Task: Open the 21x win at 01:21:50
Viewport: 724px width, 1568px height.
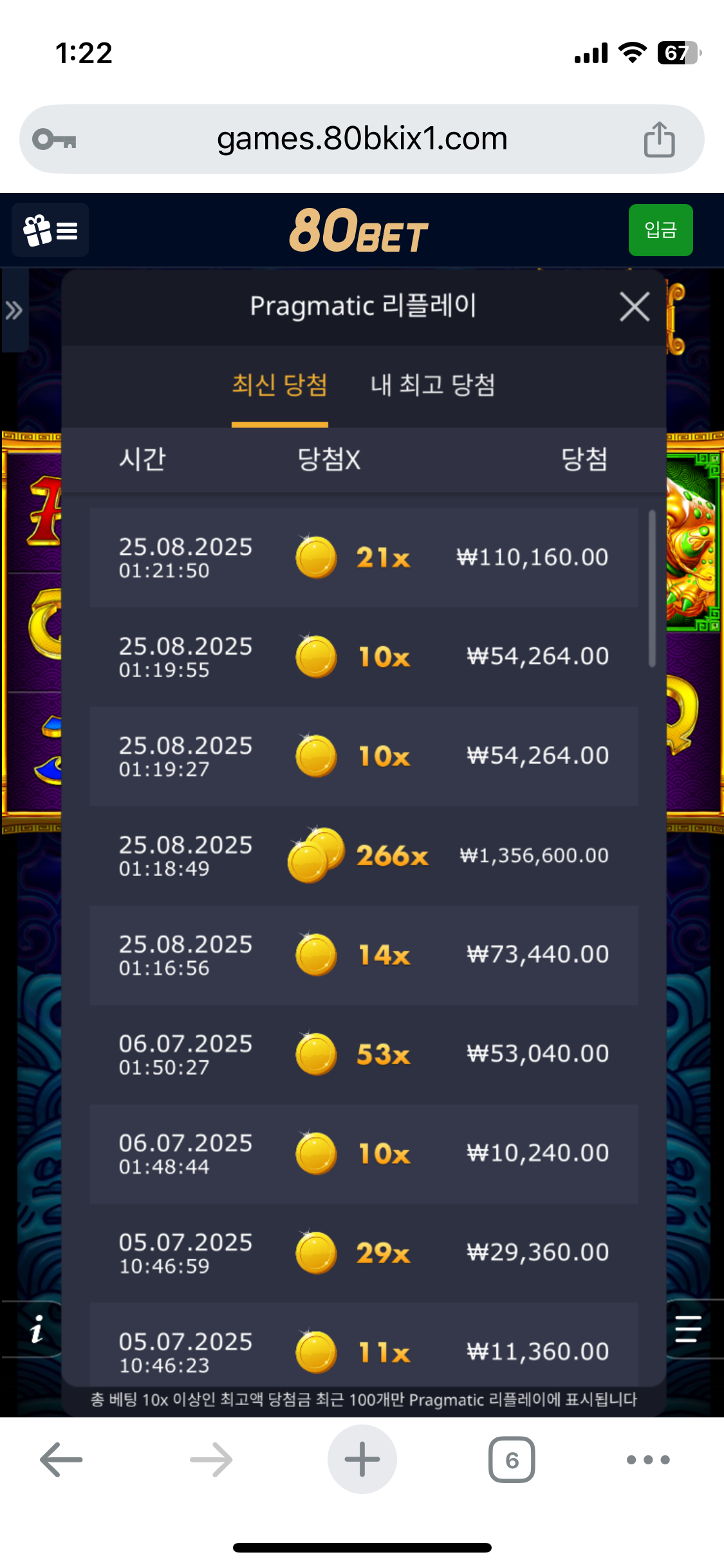Action: (364, 557)
